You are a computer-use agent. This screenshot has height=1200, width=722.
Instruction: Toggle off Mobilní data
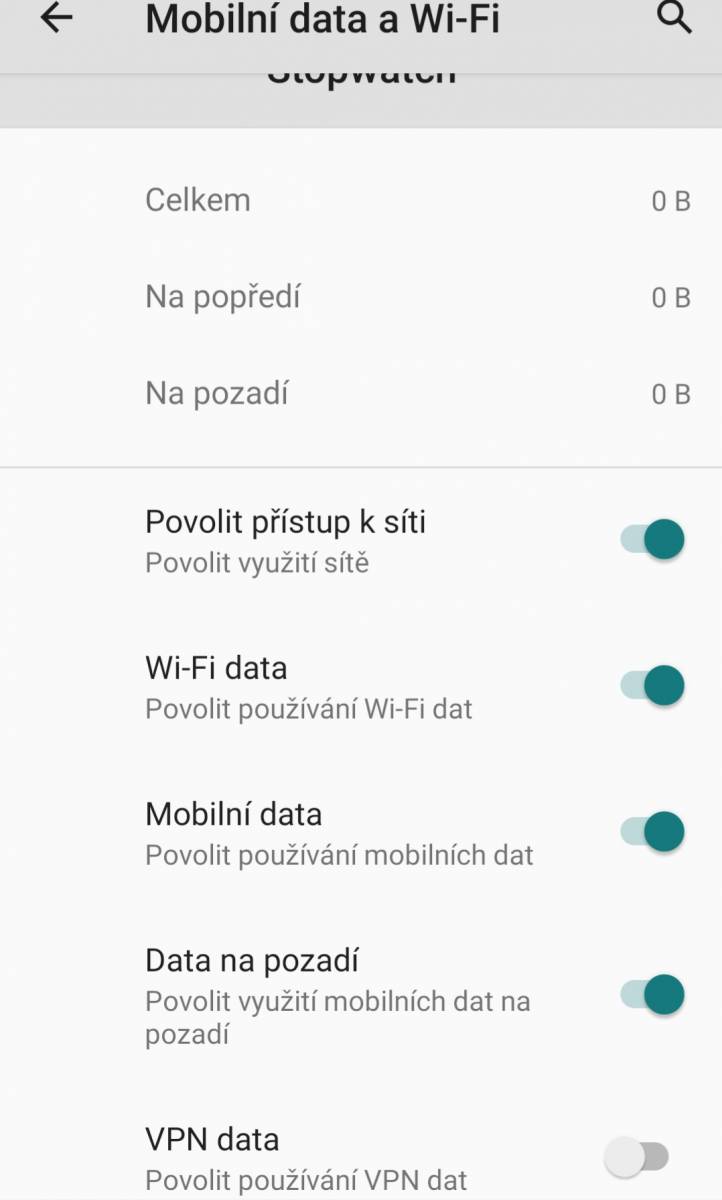(652, 832)
